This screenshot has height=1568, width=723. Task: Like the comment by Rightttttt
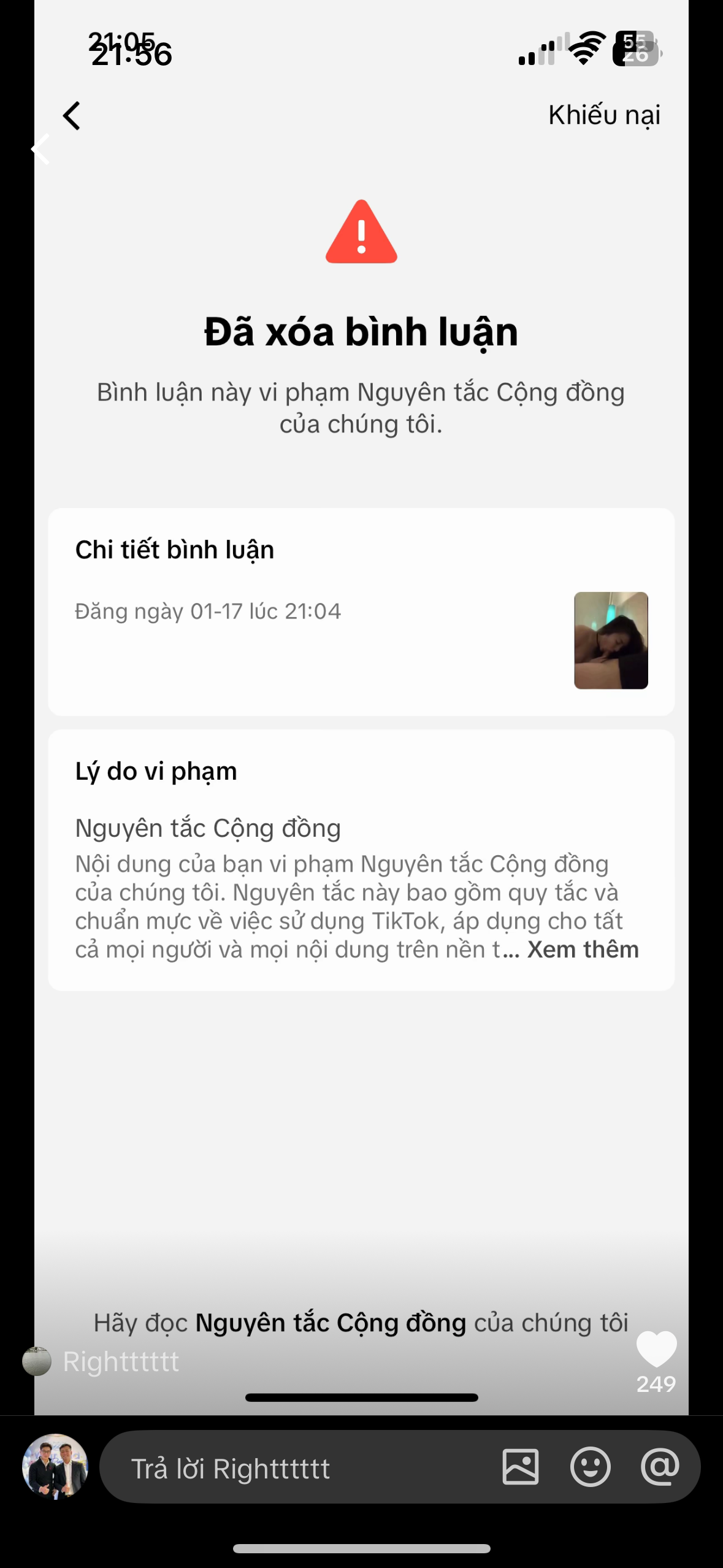(656, 1350)
